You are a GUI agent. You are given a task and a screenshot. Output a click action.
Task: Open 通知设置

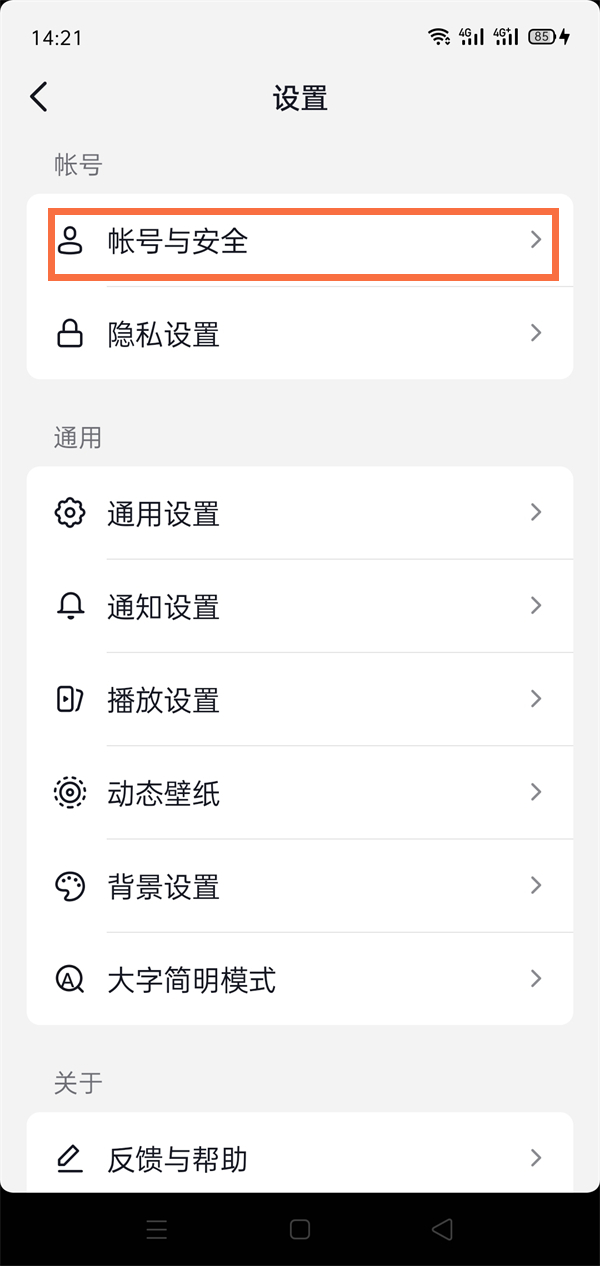(300, 607)
